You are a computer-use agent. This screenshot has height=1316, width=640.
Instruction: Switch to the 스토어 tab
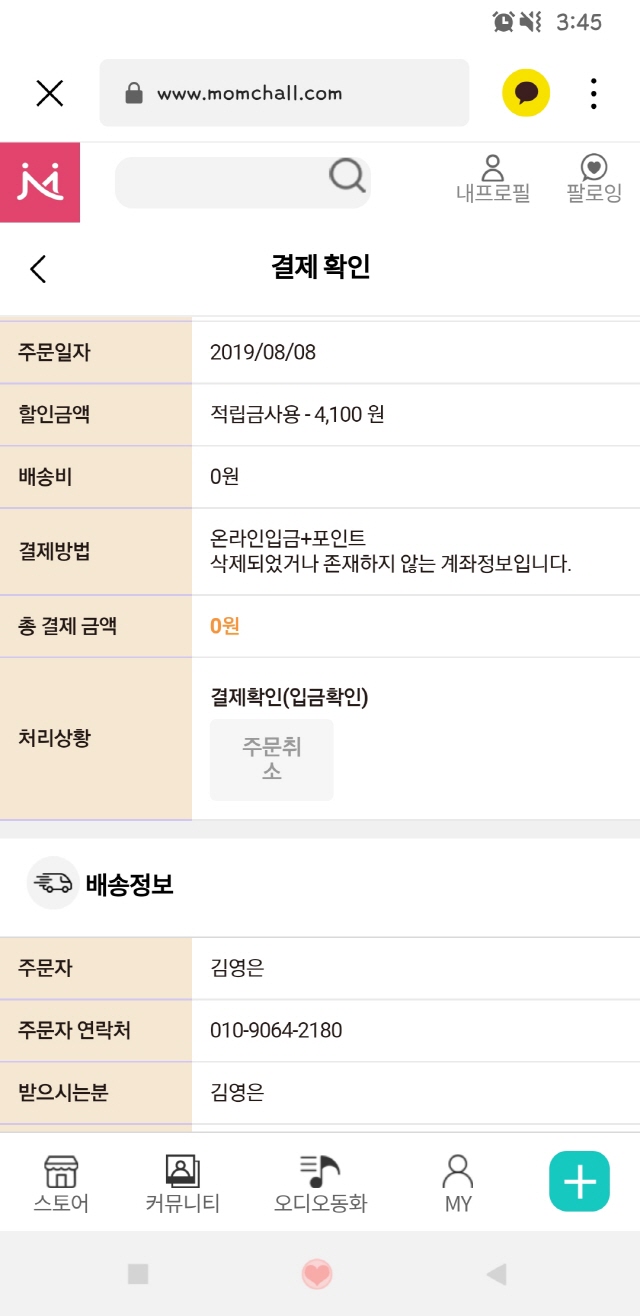[61, 1184]
